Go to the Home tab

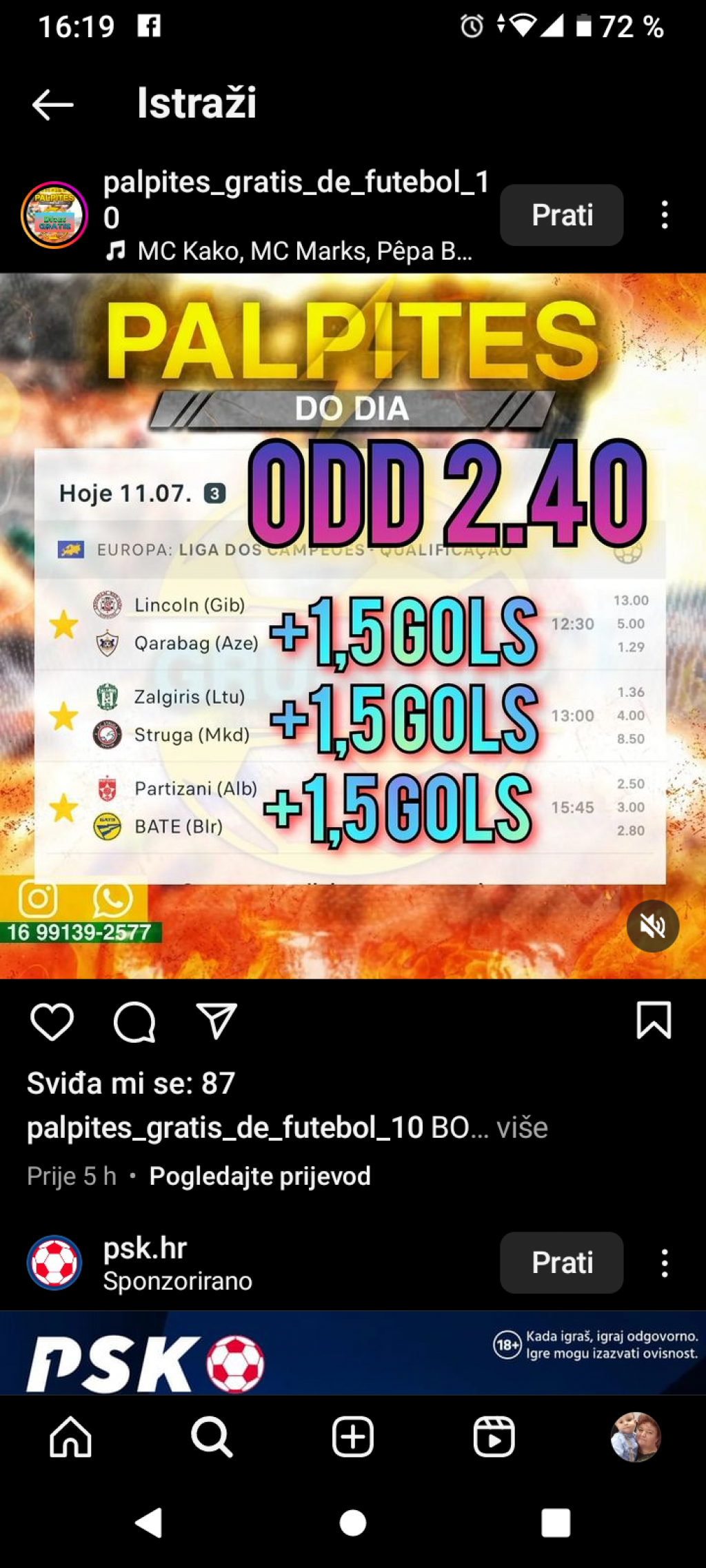70,1437
